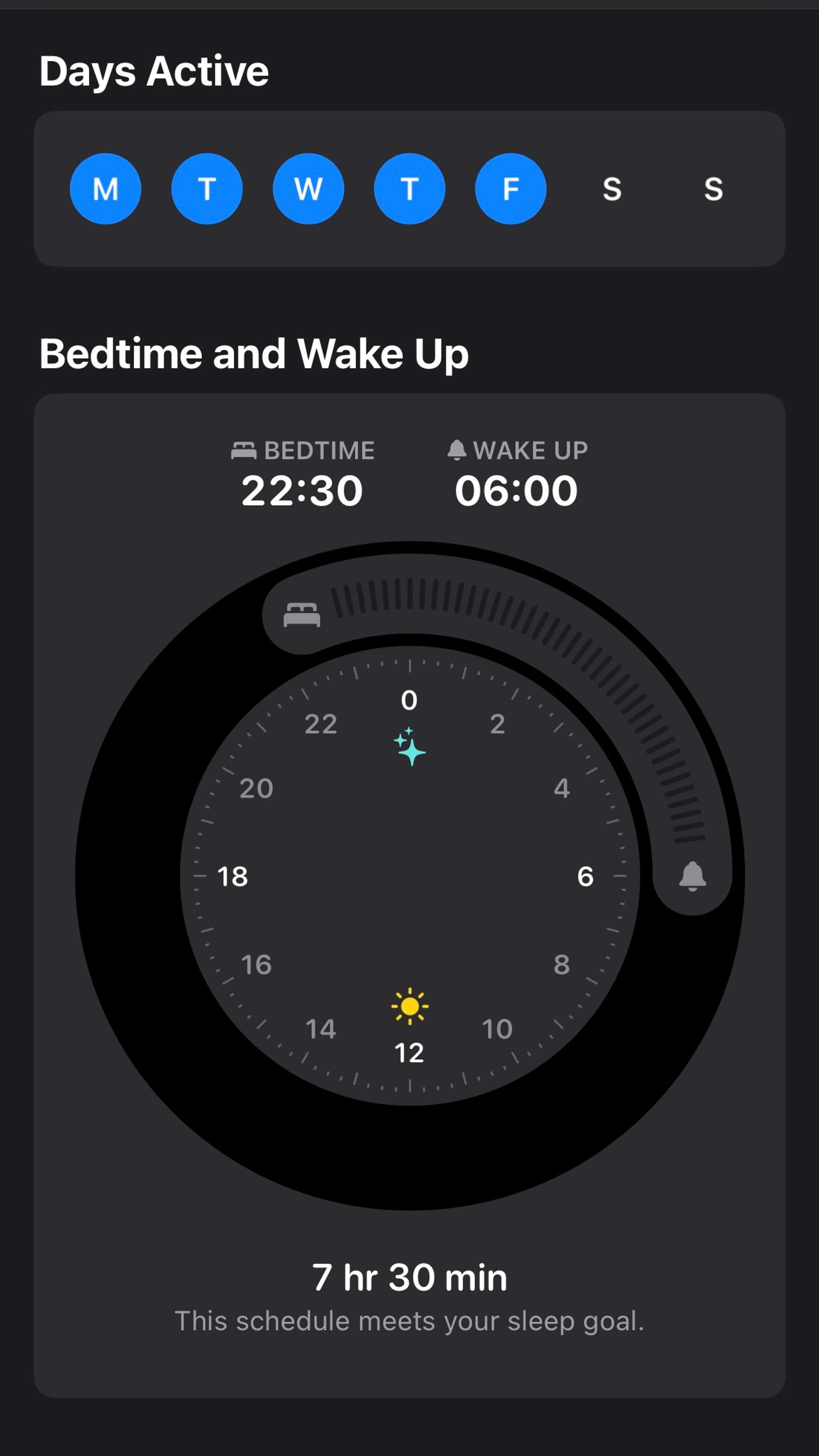
Task: Activate Sunday, the last S day
Action: point(713,189)
